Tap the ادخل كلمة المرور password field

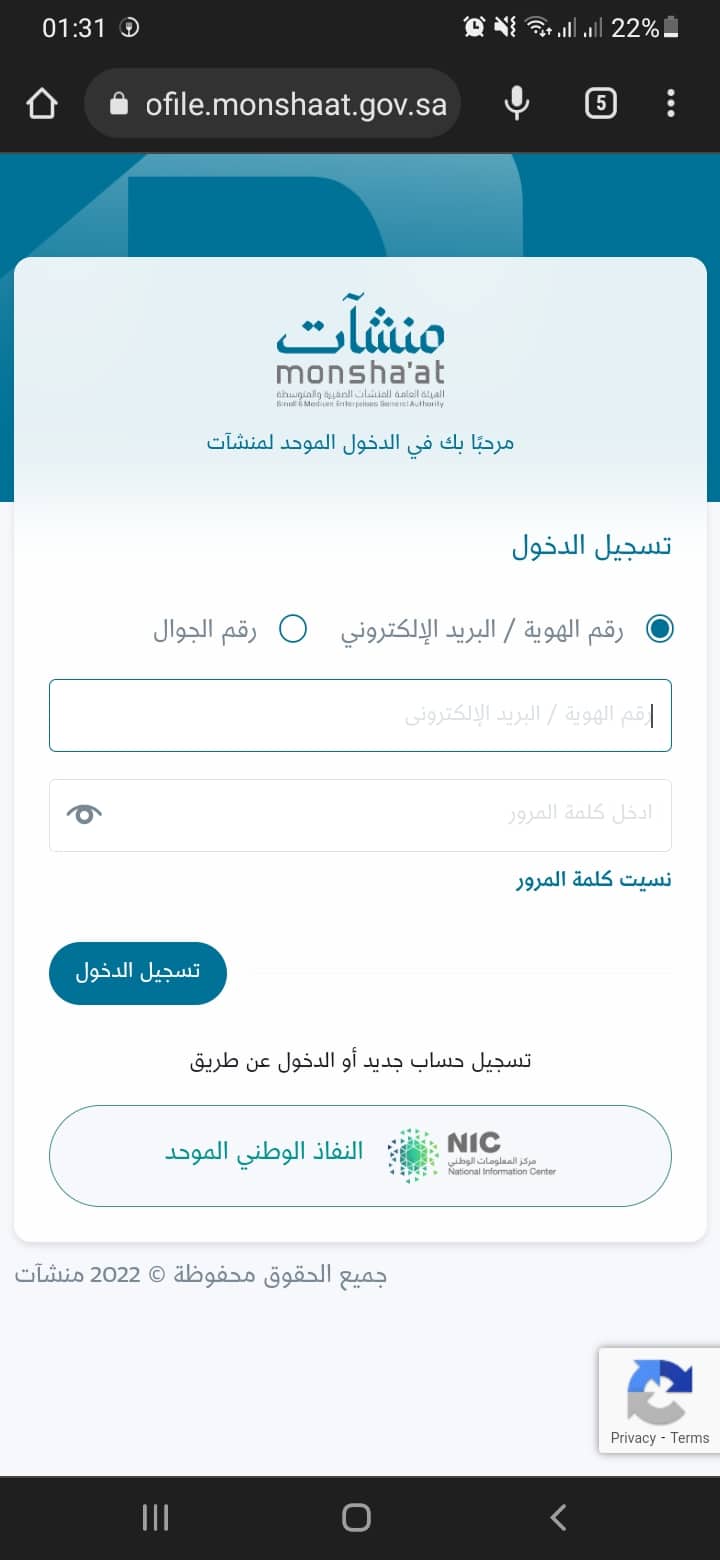pyautogui.click(x=360, y=815)
